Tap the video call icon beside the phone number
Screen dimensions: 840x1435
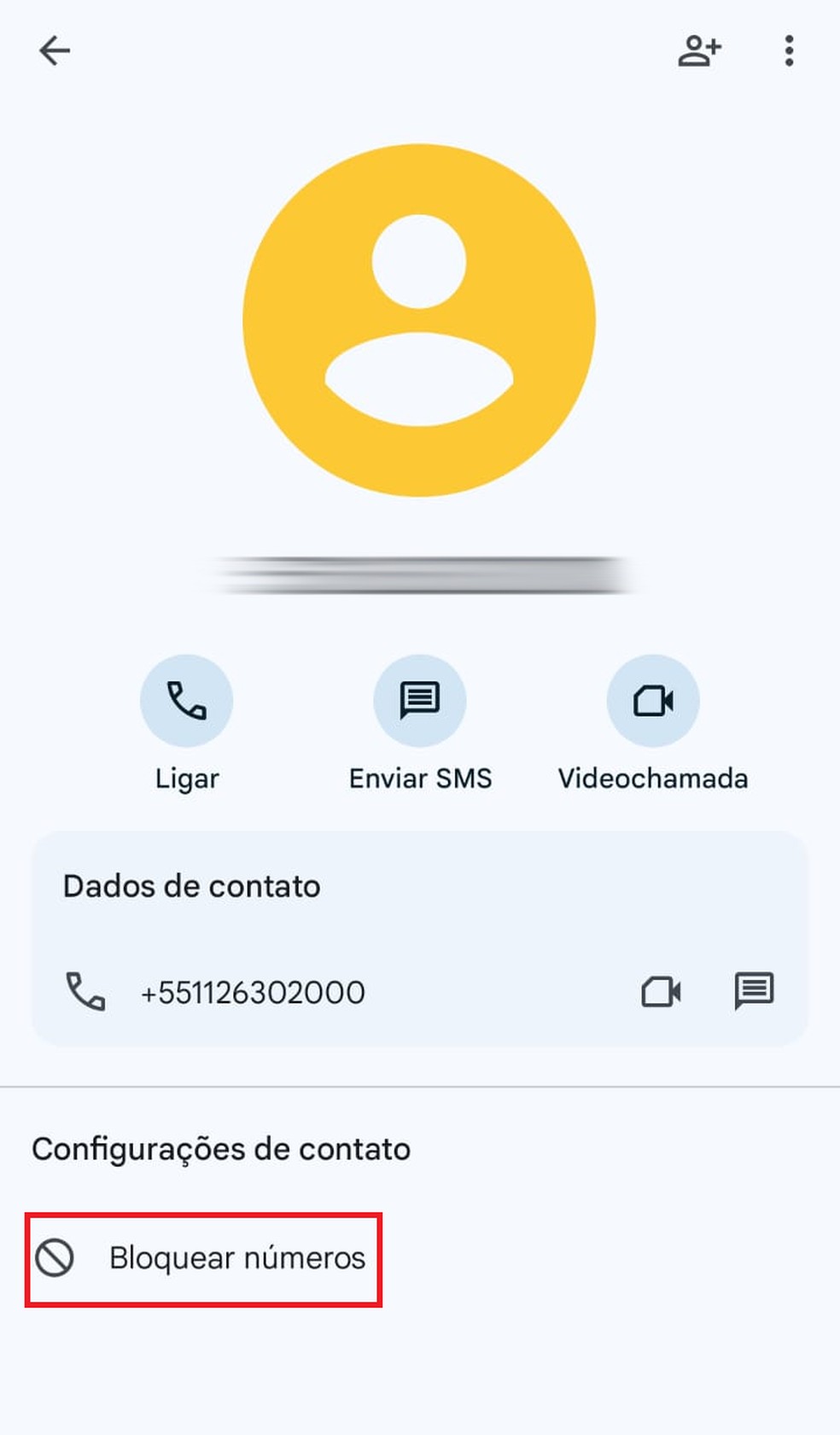click(662, 991)
